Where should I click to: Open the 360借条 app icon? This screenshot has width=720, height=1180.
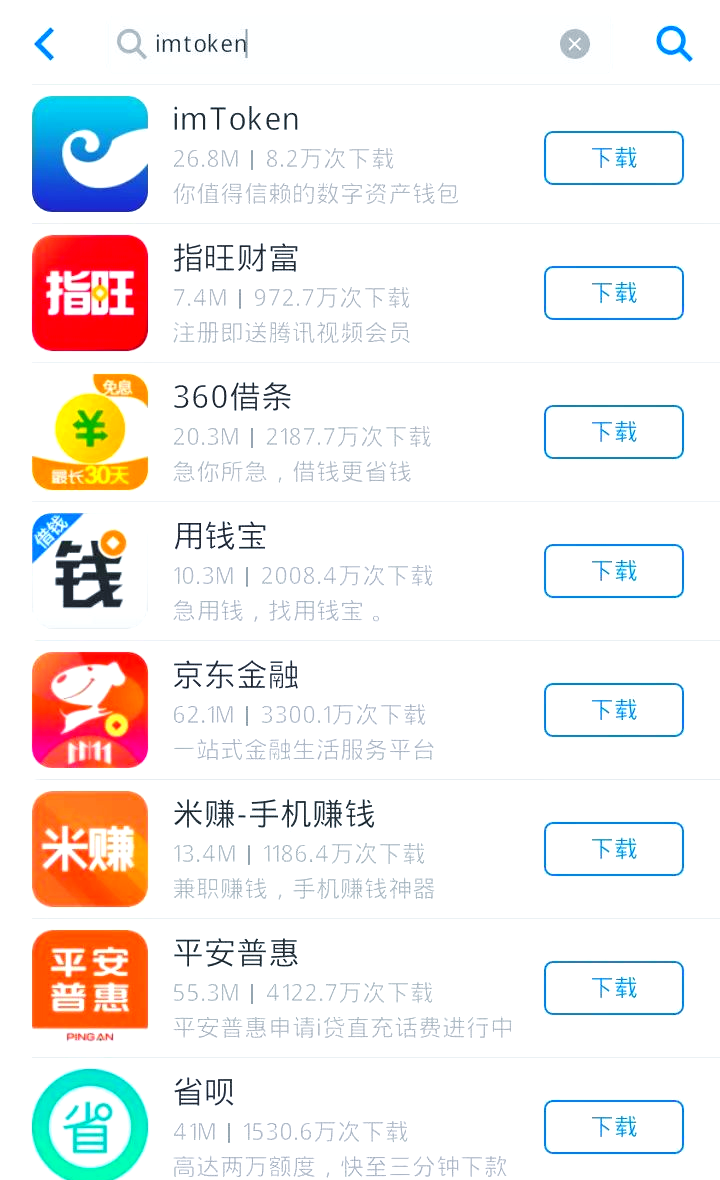pos(90,432)
